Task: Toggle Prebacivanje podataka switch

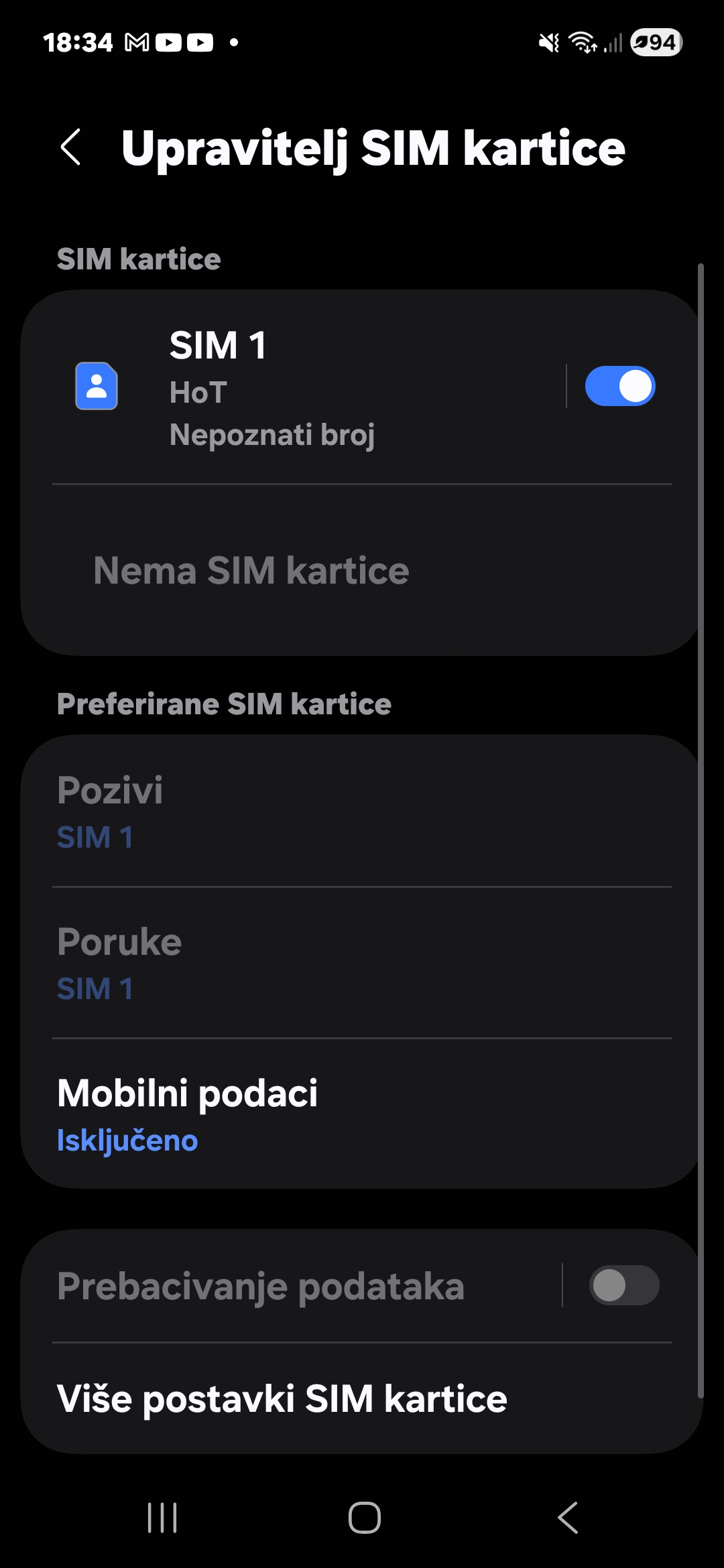Action: pyautogui.click(x=623, y=1285)
